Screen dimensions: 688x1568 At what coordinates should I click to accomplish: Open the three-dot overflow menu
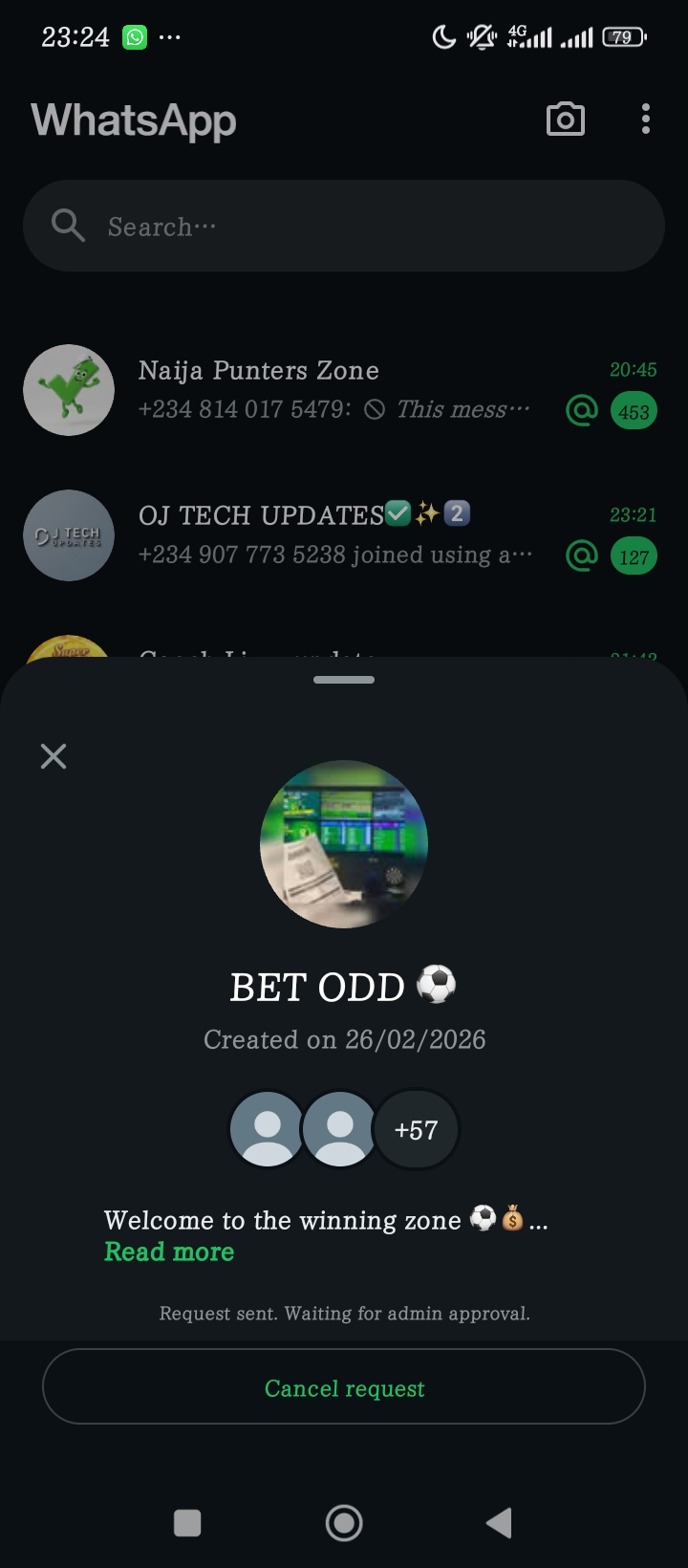point(646,120)
